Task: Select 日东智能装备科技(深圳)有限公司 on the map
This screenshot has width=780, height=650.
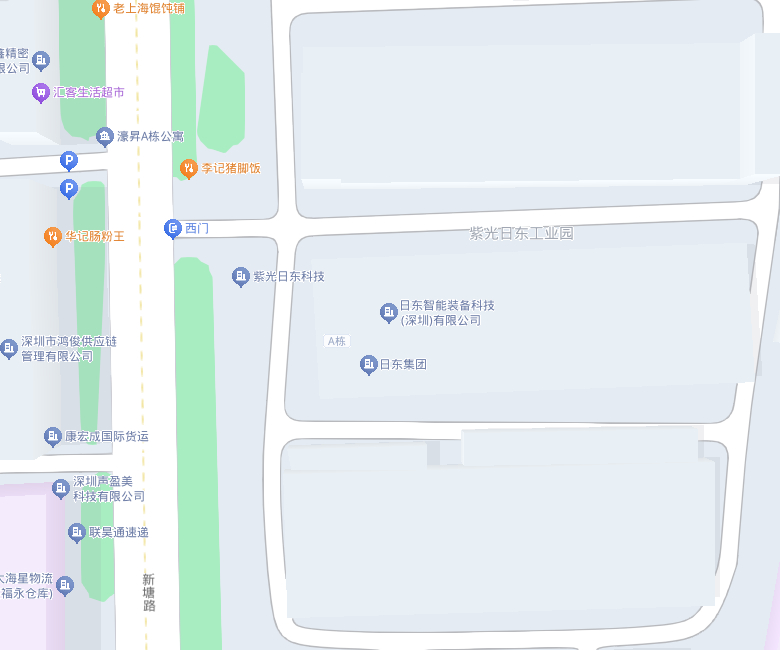Action: click(x=389, y=313)
